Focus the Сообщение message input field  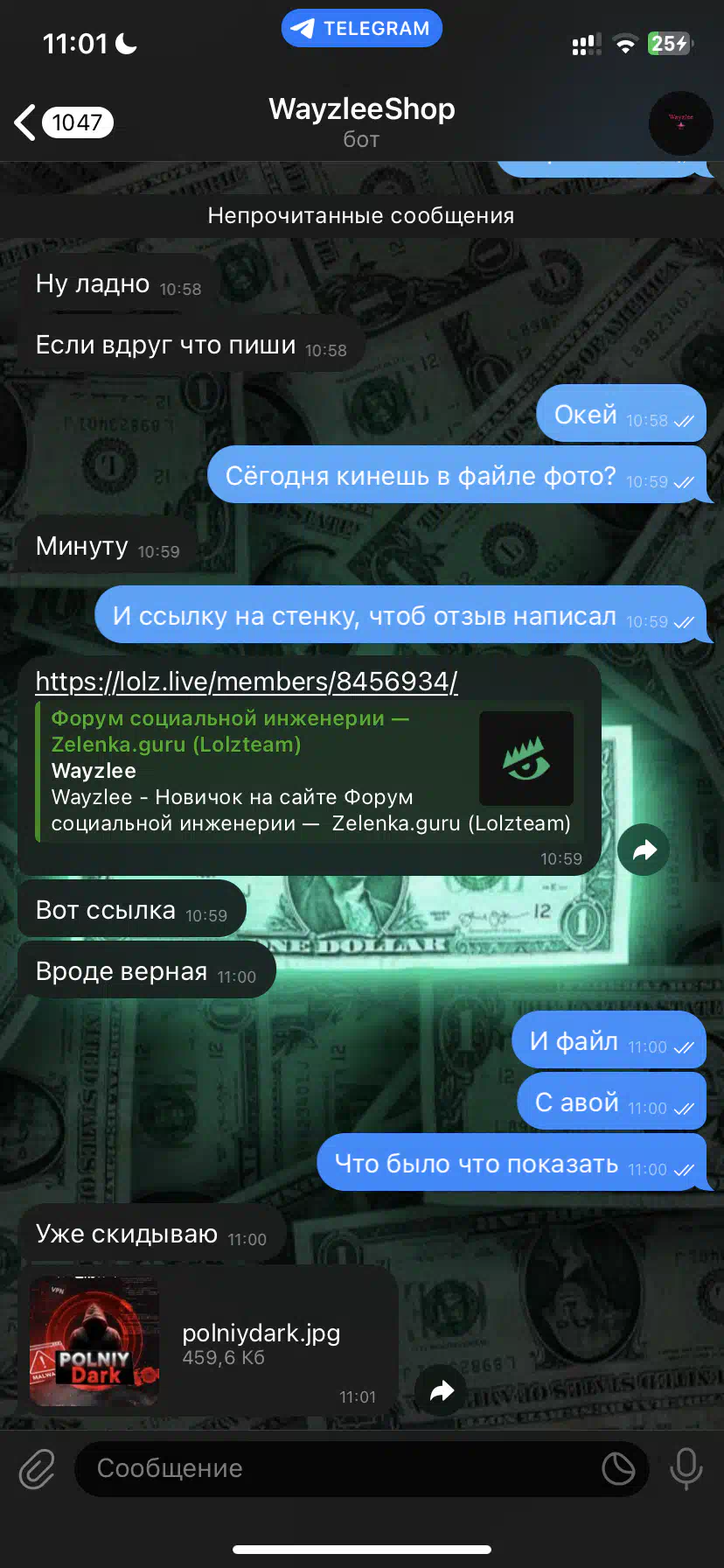[341, 1468]
